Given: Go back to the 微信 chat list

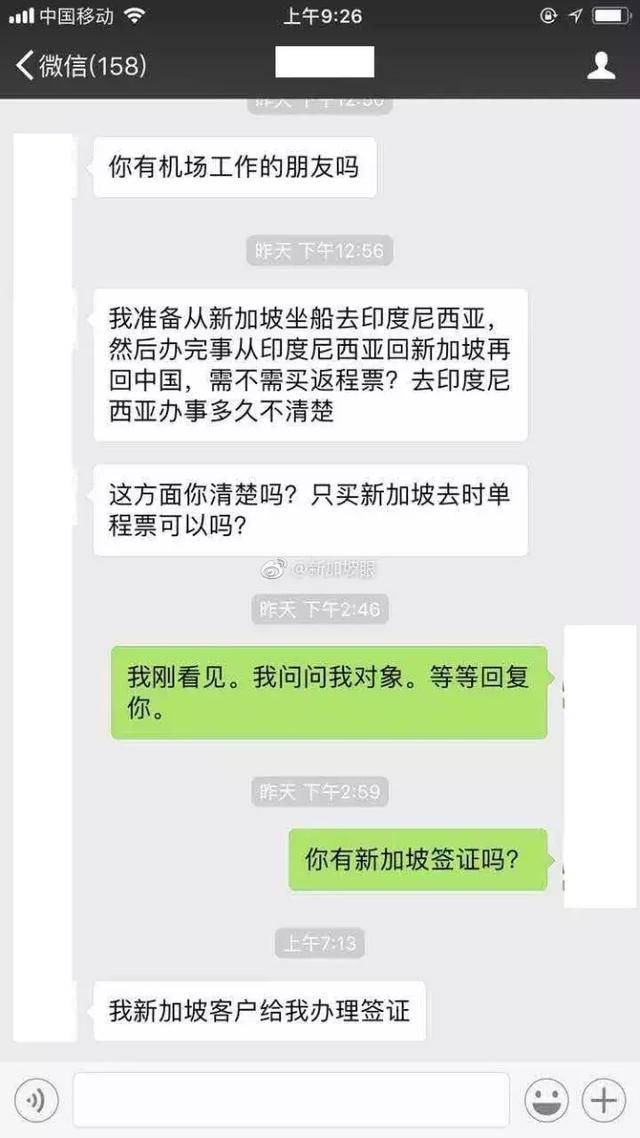Looking at the screenshot, I should [80, 66].
